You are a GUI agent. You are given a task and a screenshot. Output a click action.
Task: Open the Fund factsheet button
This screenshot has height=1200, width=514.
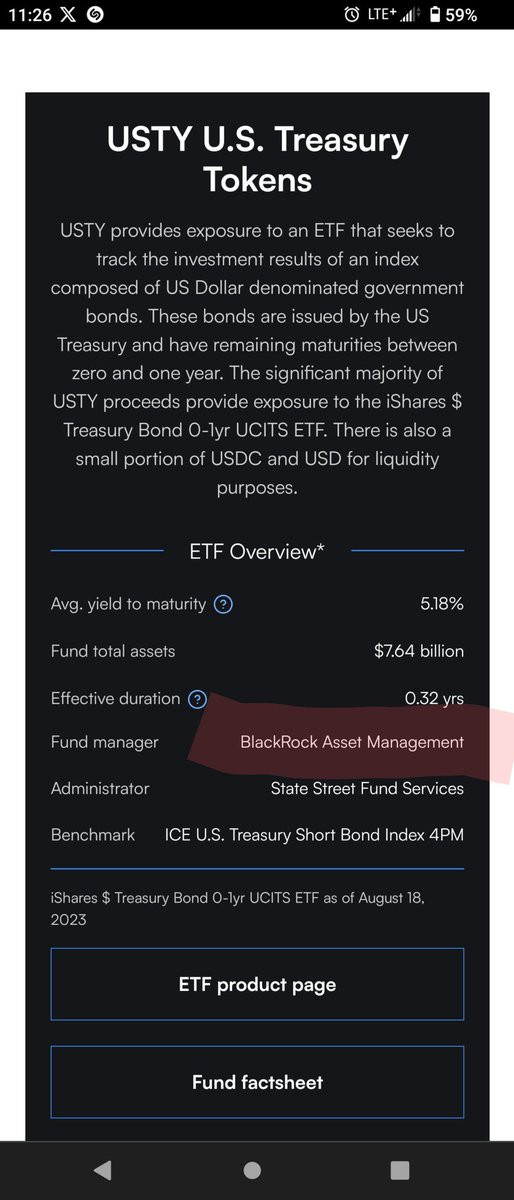257,1082
